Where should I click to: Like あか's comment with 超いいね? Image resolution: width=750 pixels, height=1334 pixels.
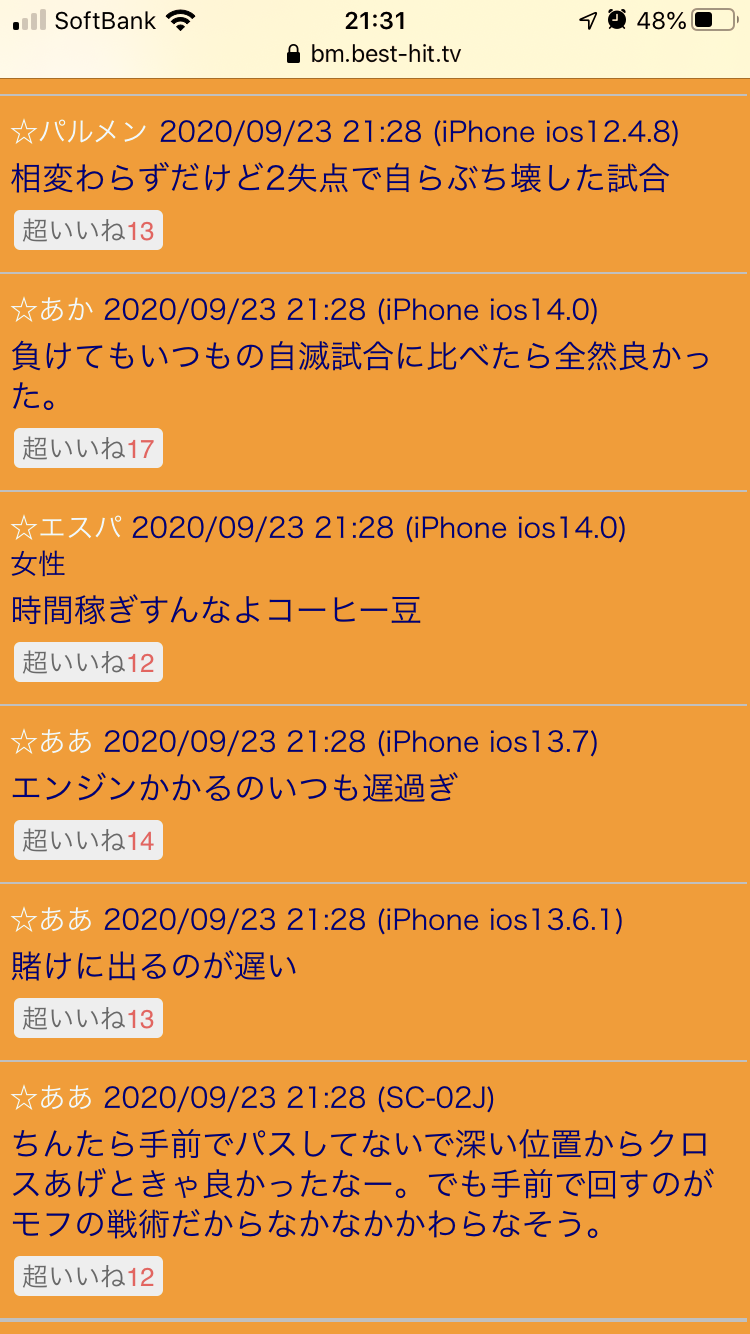pos(88,449)
